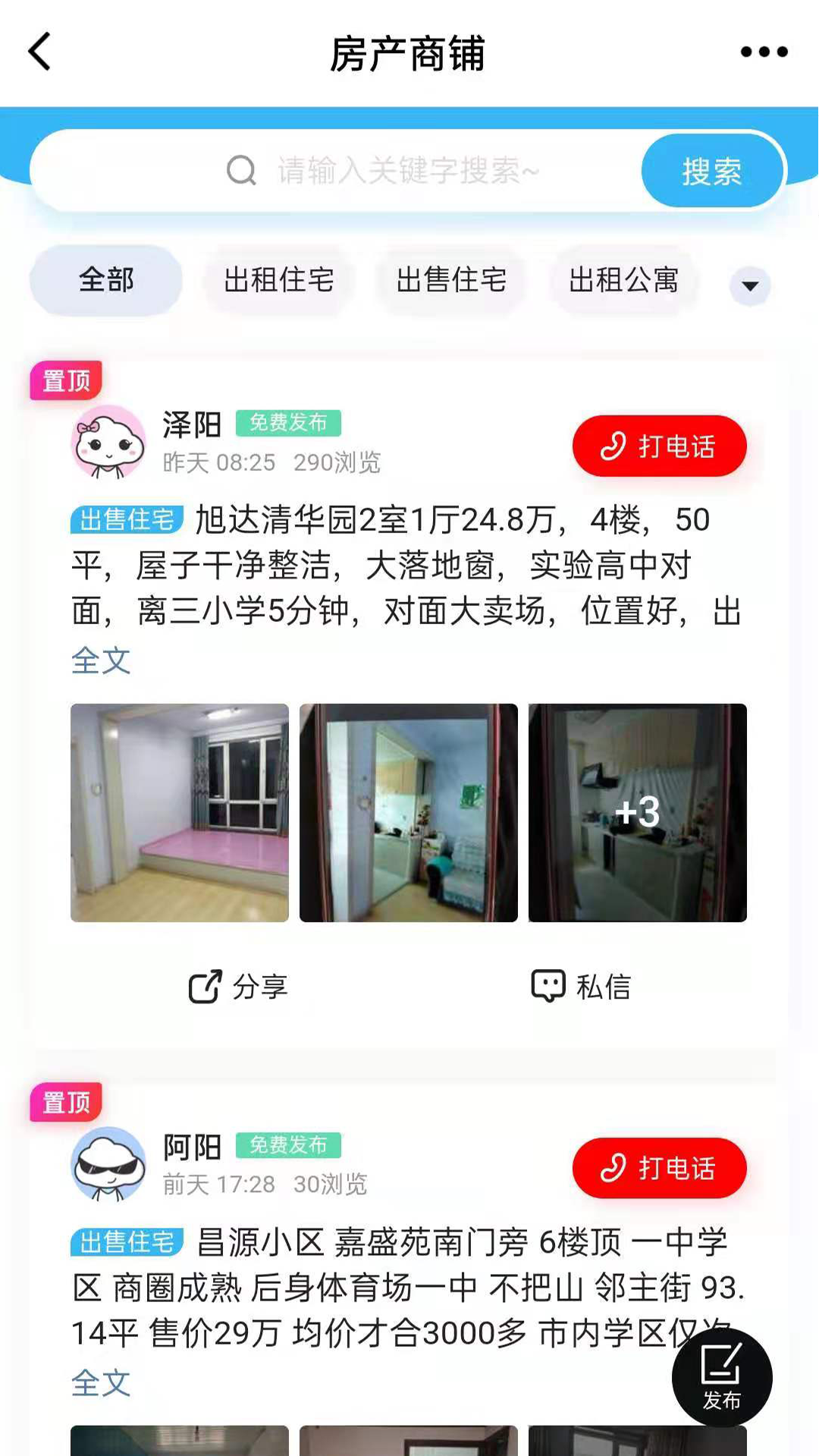The width and height of the screenshot is (819, 1456).
Task: Expand the category dropdown arrow
Action: [x=750, y=286]
